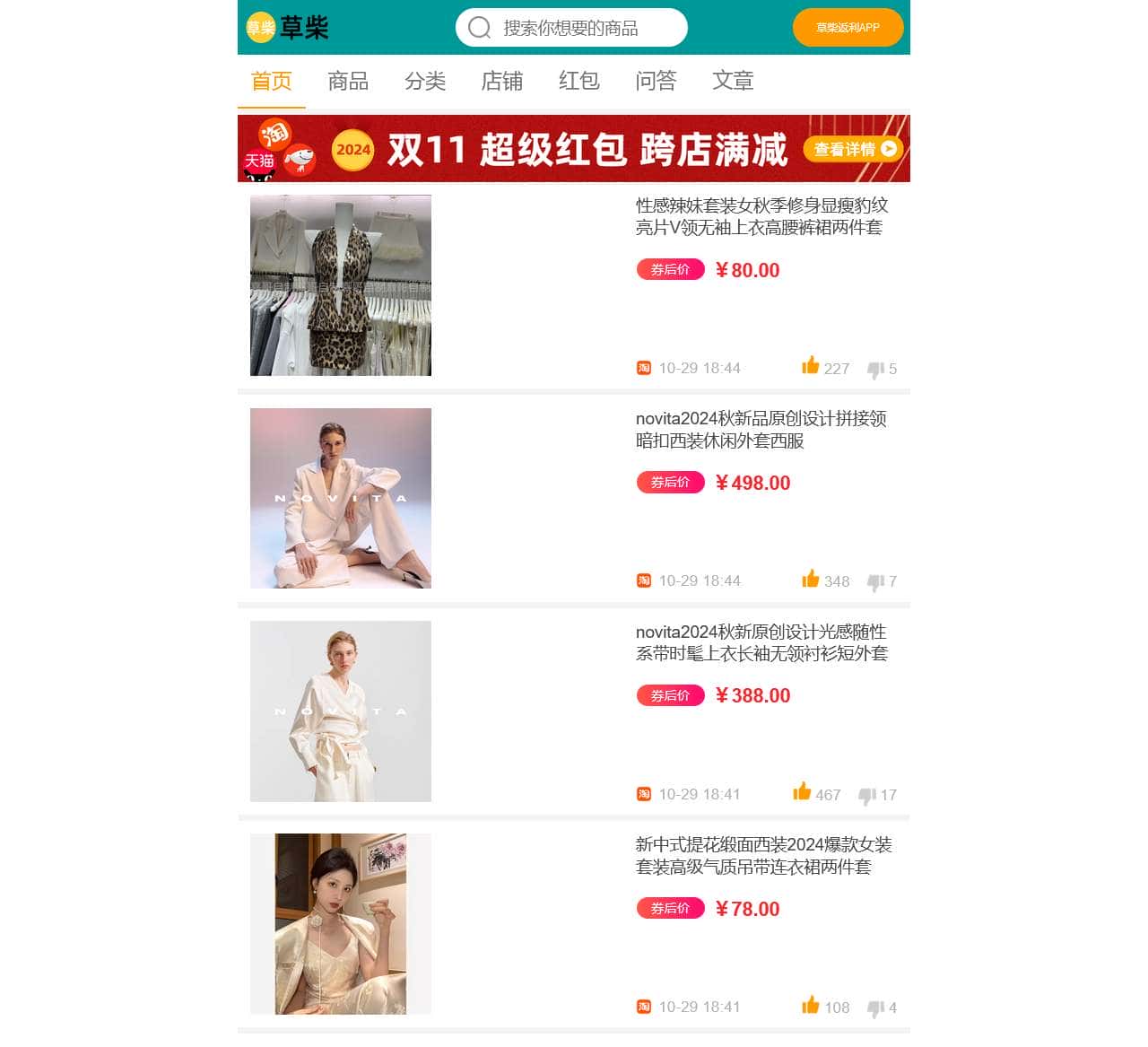
Task: Dislike the ¥498.00 novita suit item
Action: coord(876,582)
